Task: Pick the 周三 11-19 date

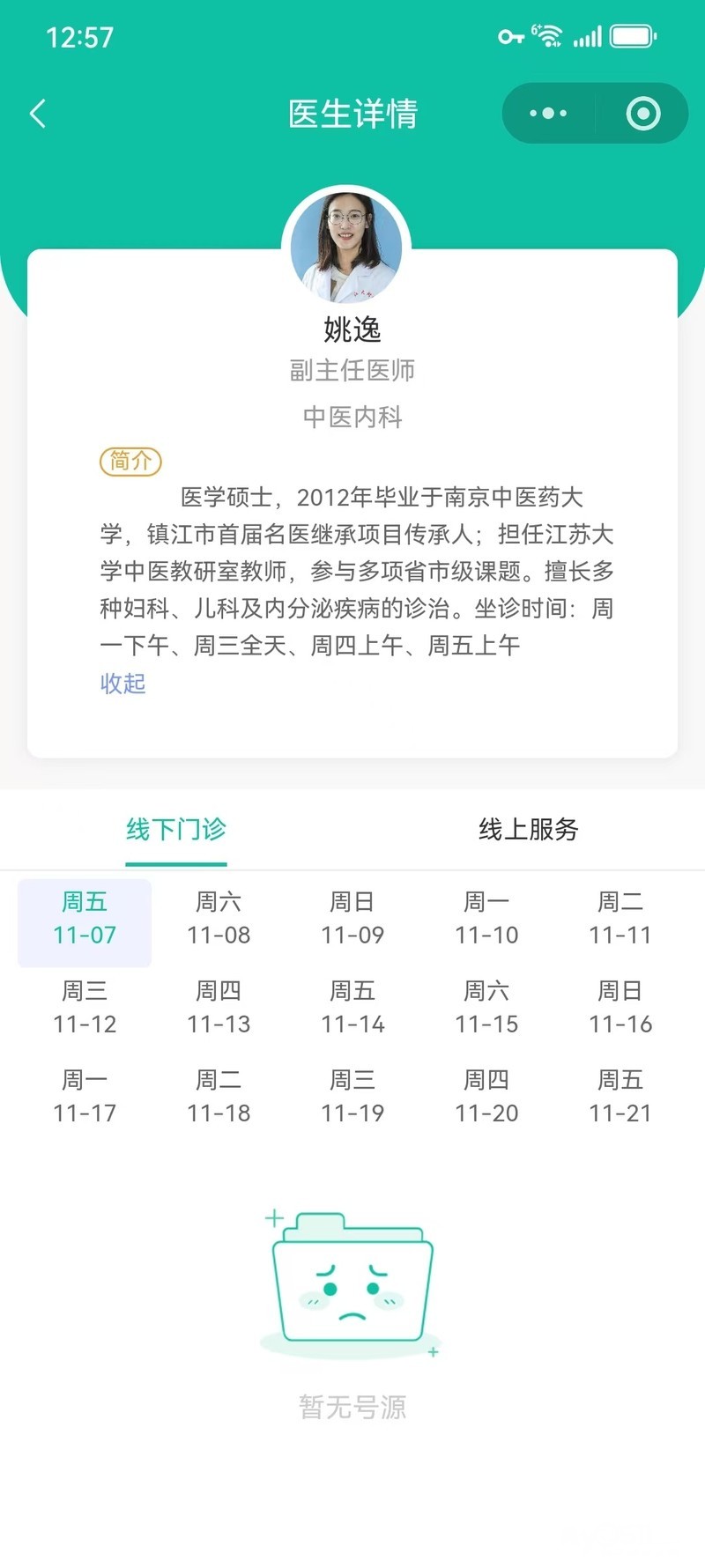Action: click(352, 1097)
